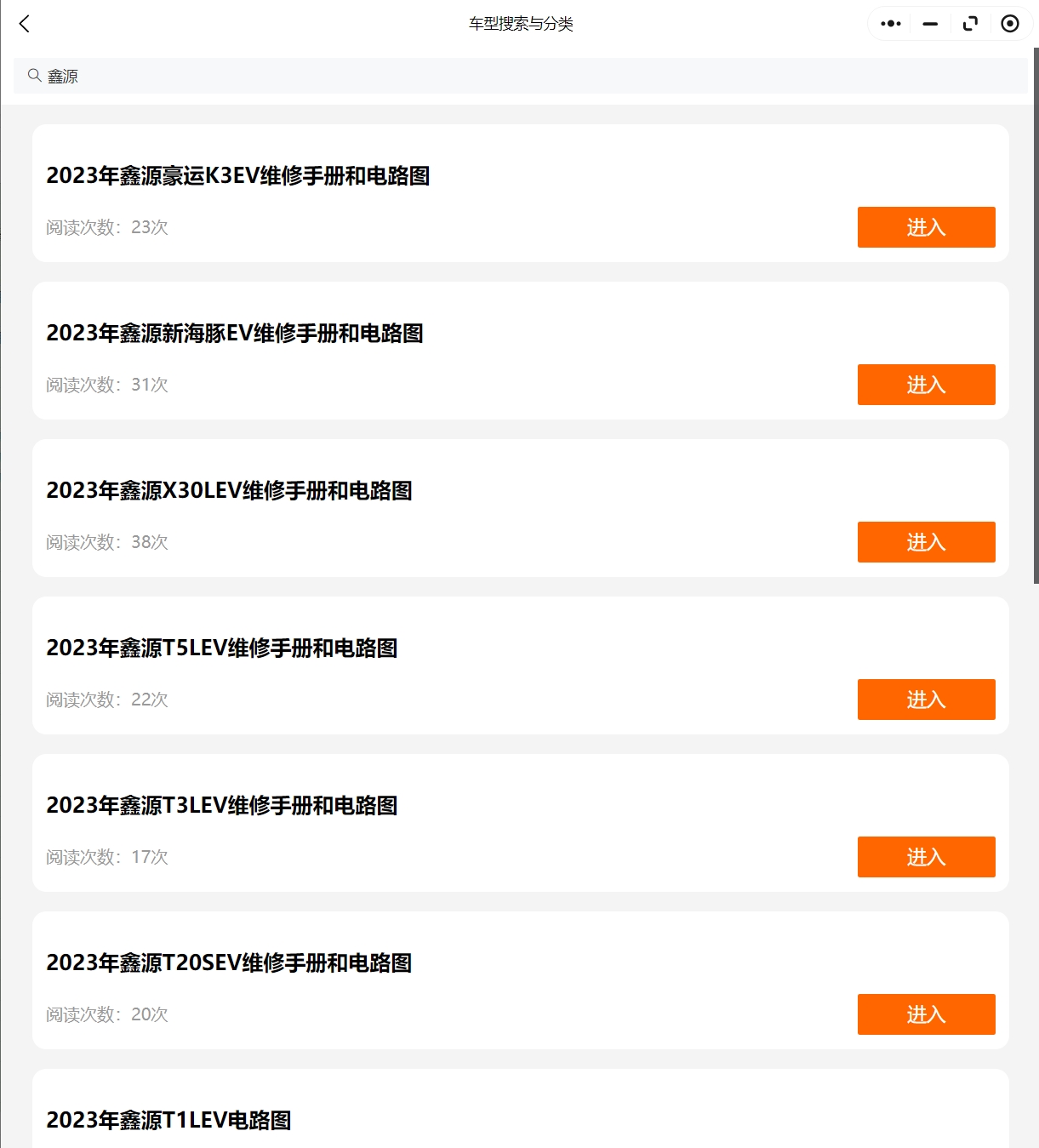
Task: Close the mini program with the circle icon
Action: [x=1010, y=24]
